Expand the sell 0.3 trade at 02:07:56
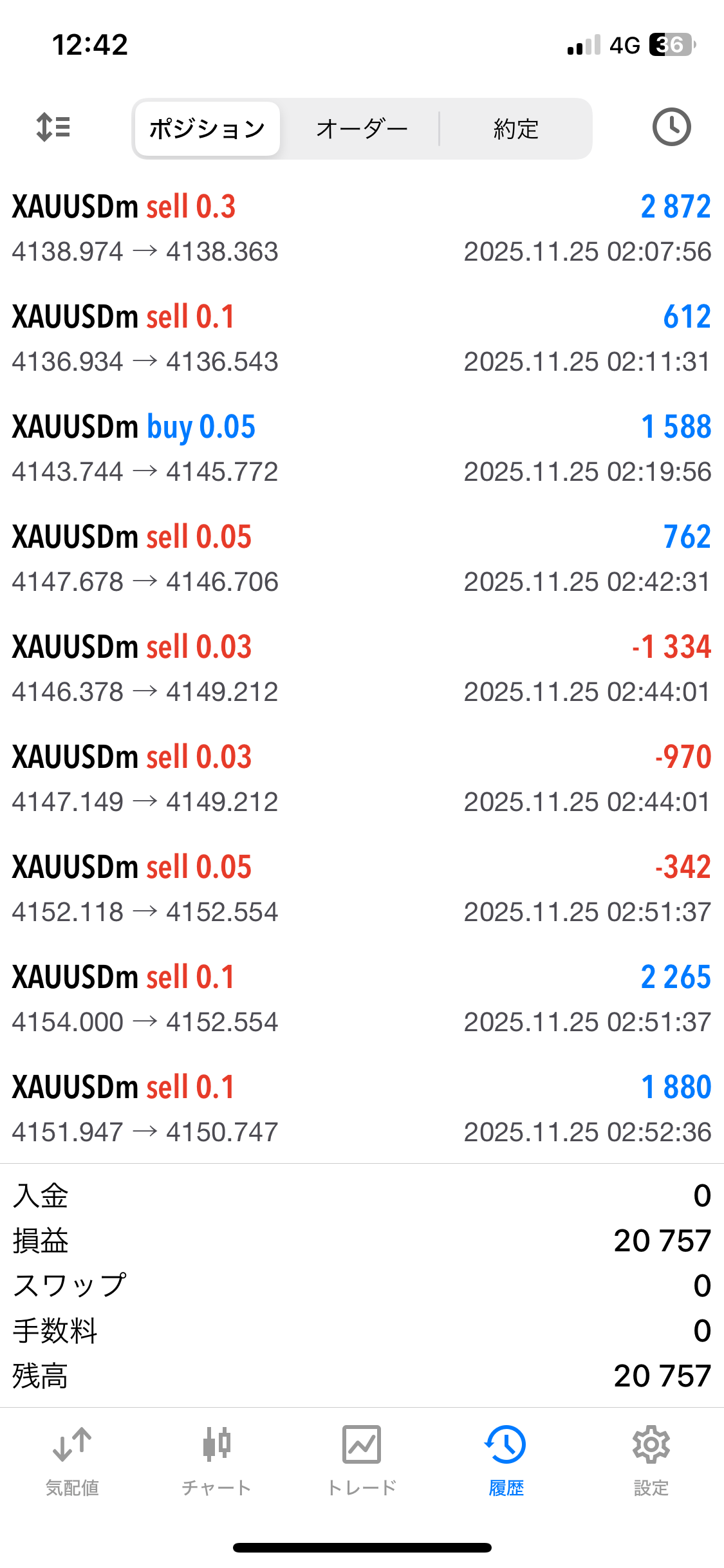The width and height of the screenshot is (724, 1568). point(362,229)
